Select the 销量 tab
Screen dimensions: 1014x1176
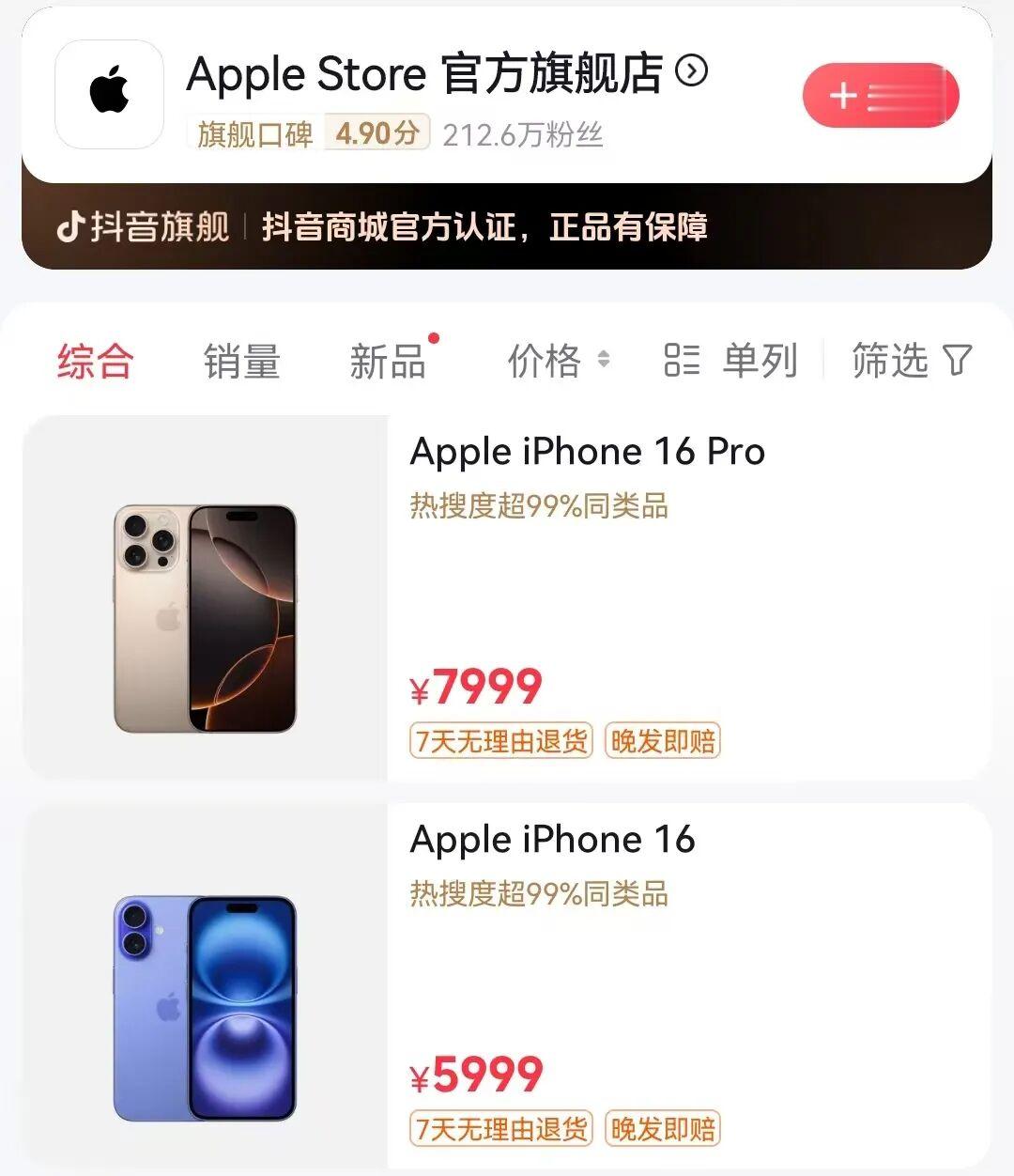[242, 360]
